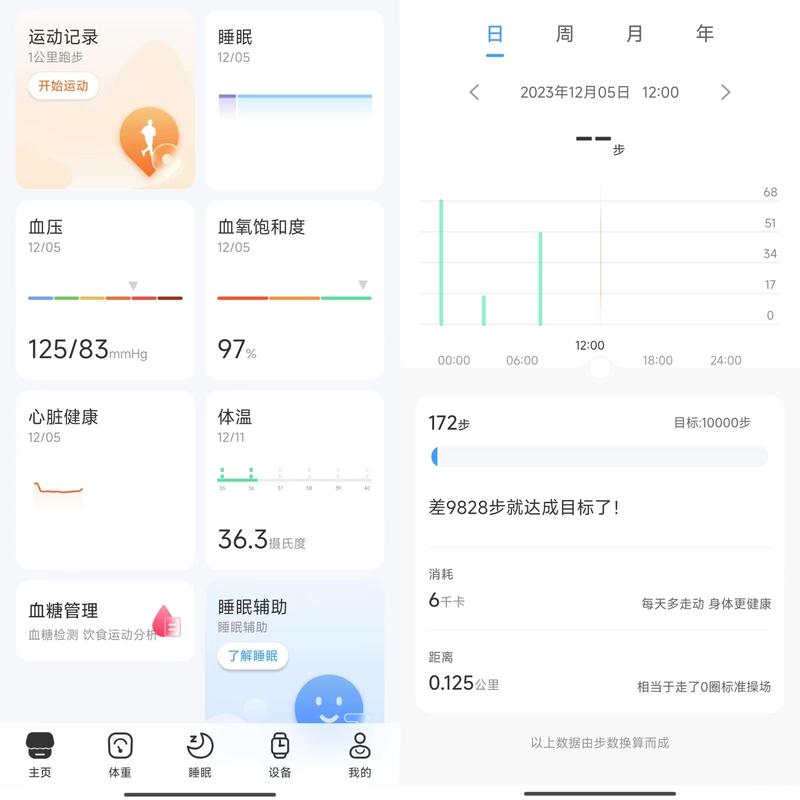
Task: Go to the previous day arrow
Action: click(474, 92)
